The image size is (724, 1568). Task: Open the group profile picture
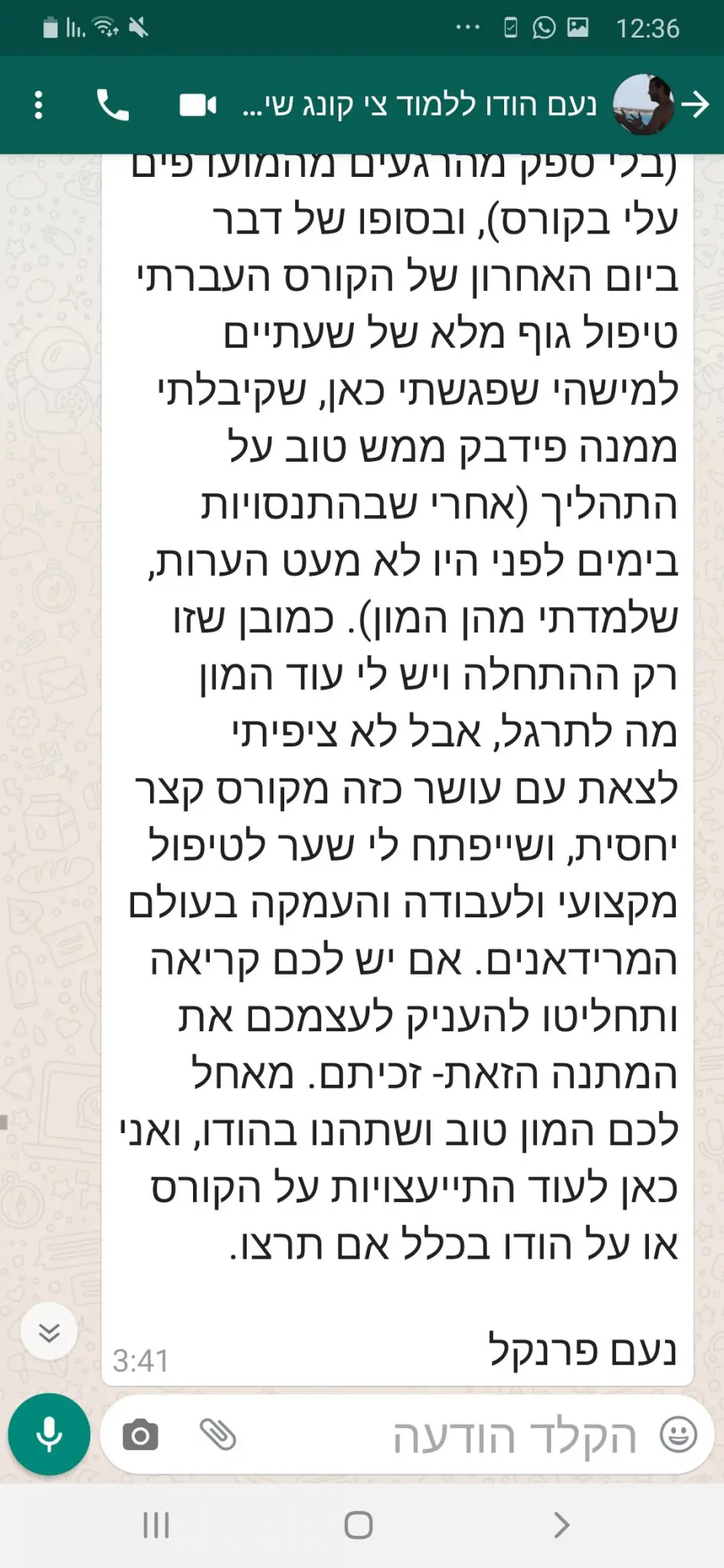tap(644, 104)
